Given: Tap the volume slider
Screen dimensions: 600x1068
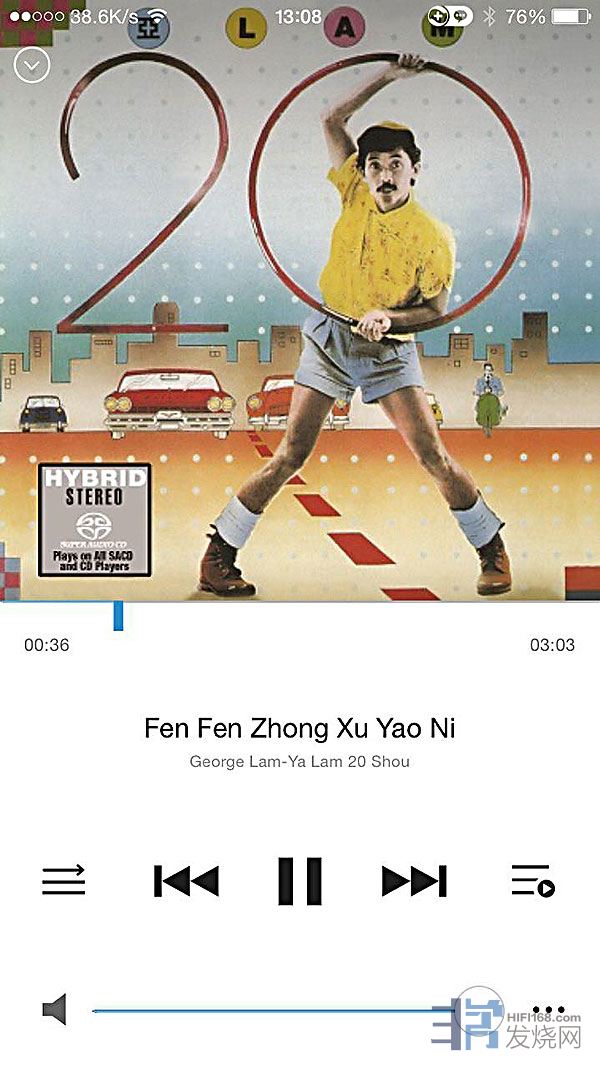Looking at the screenshot, I should (270, 1011).
